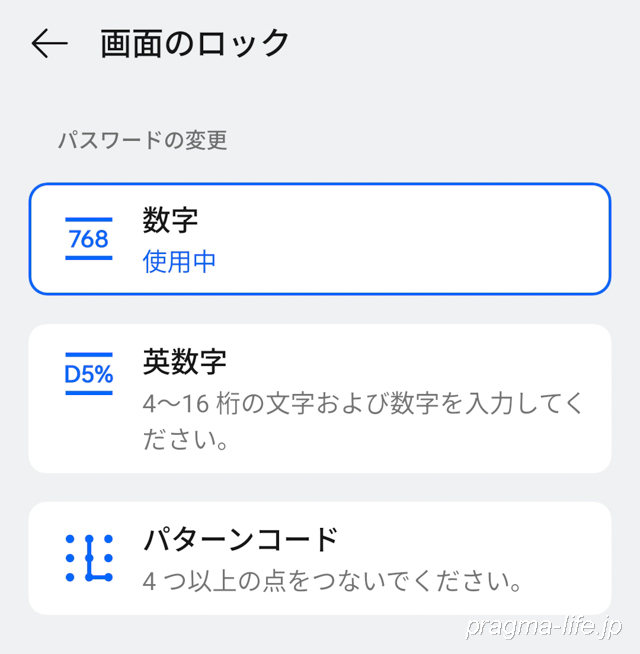Viewport: 640px width, 654px height.
Task: Open the パターンコード lock option
Action: coord(319,558)
